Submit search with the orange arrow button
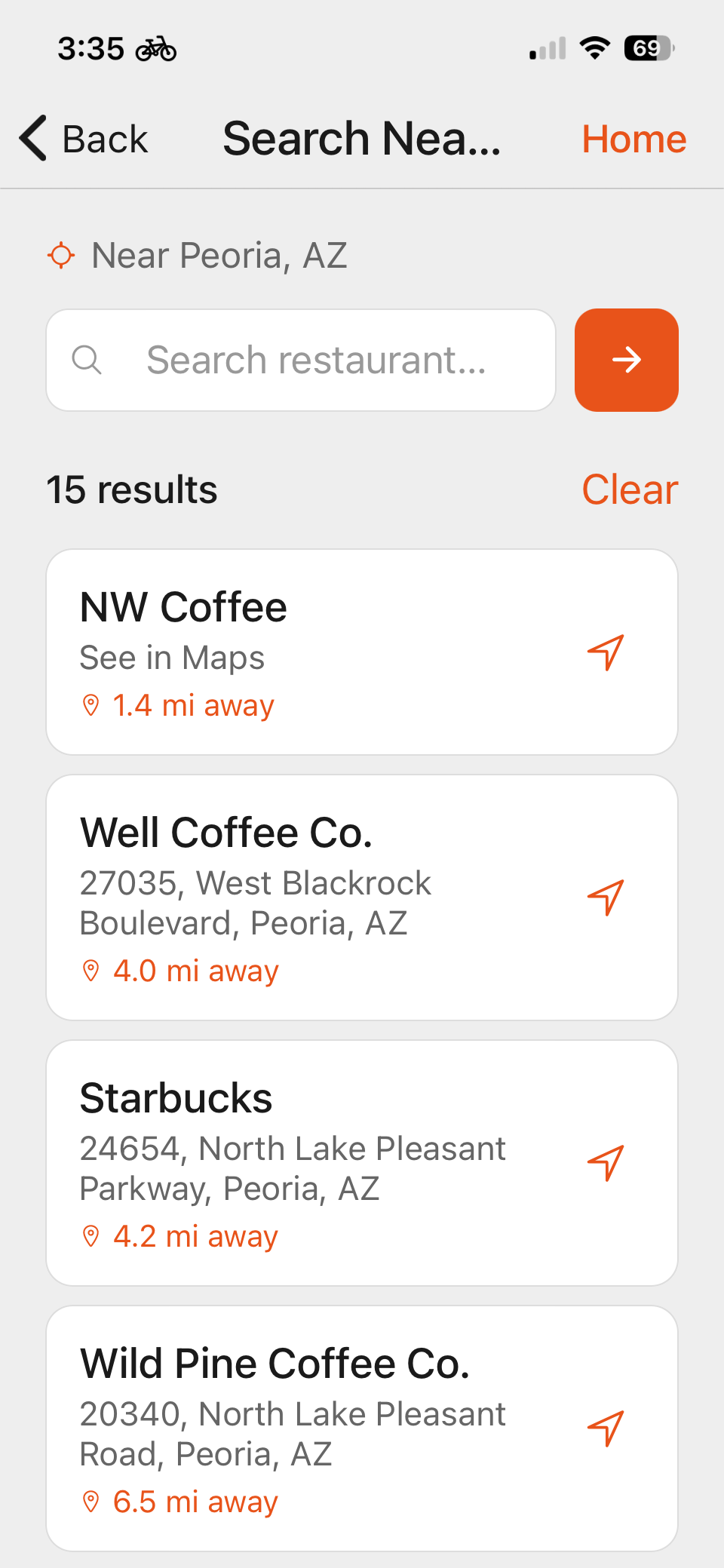The height and width of the screenshot is (1568, 724). pos(626,360)
